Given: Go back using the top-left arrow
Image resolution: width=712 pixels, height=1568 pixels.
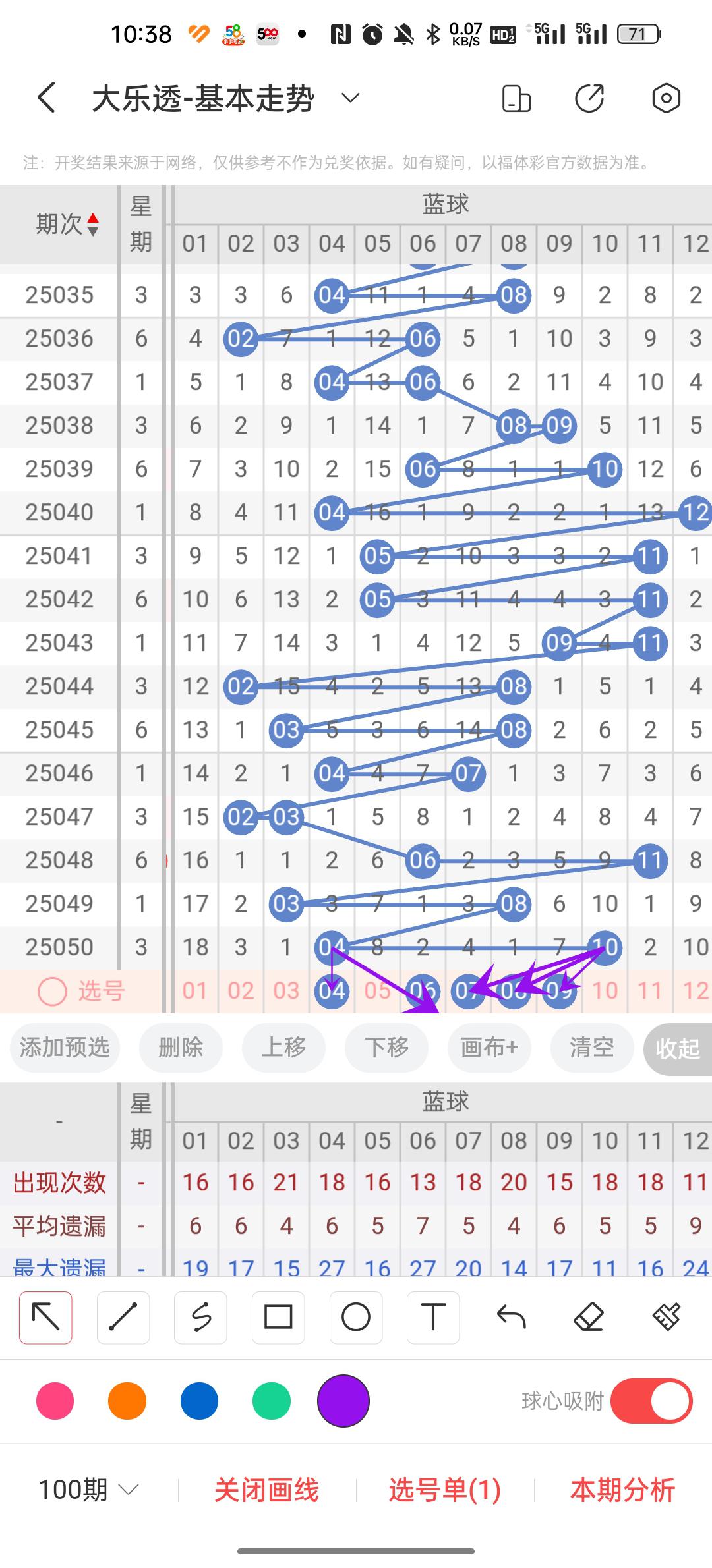Looking at the screenshot, I should click(x=46, y=99).
